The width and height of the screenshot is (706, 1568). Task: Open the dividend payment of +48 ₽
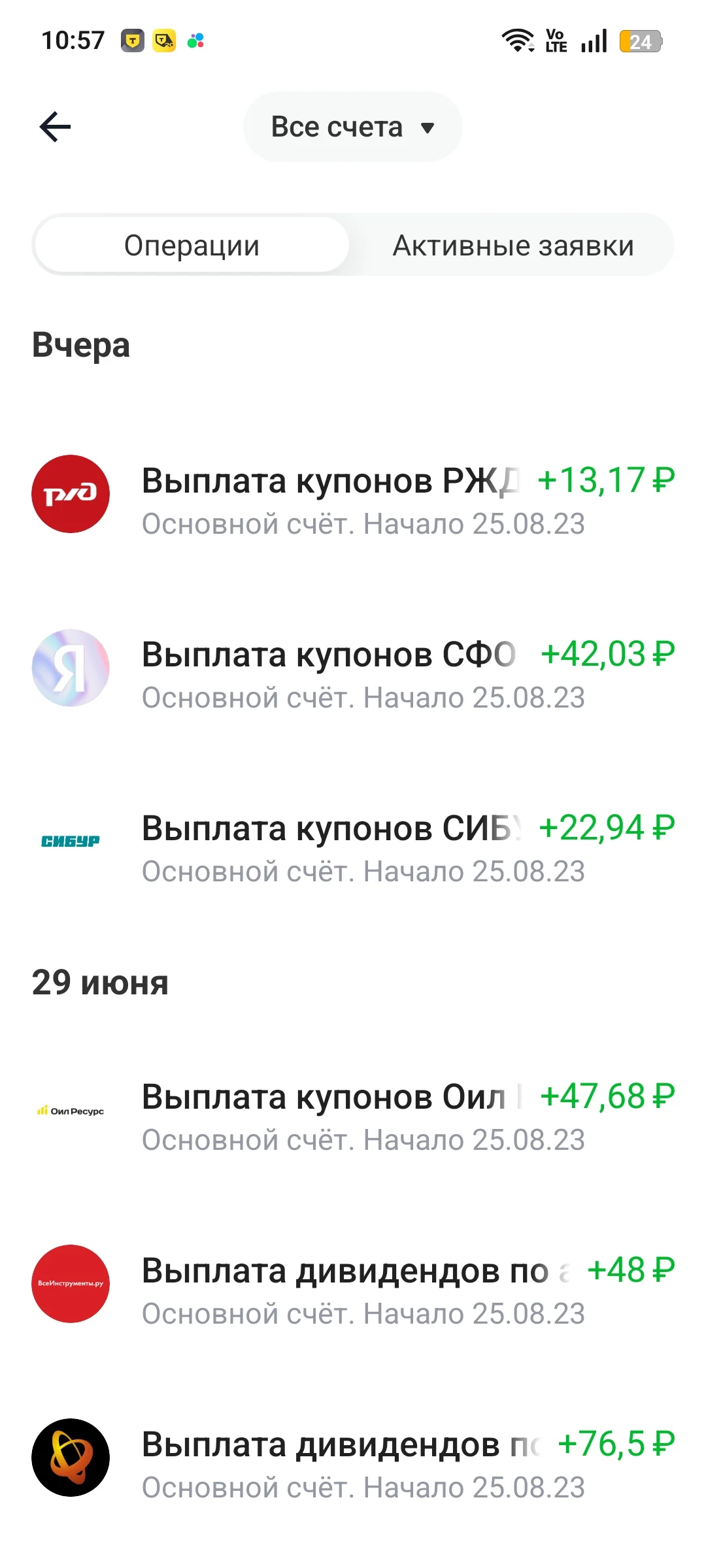353,1290
